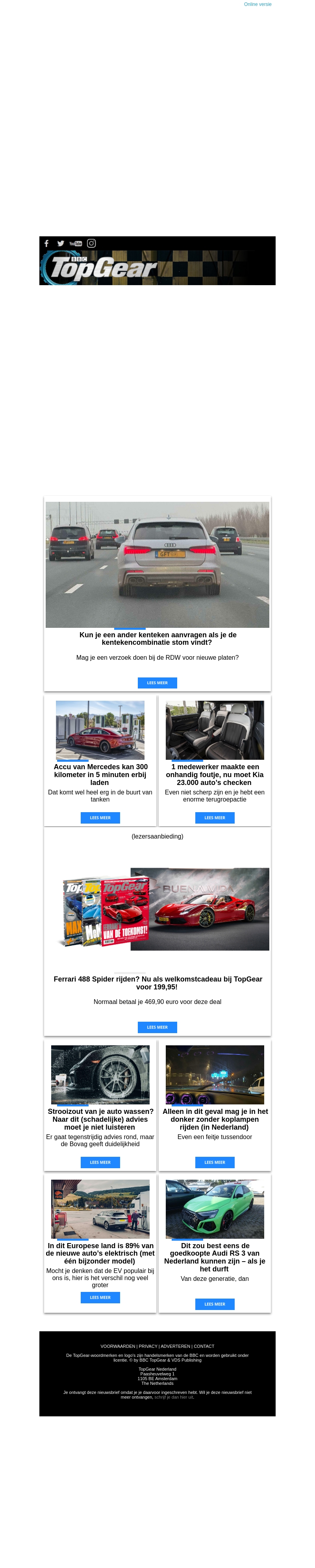The width and height of the screenshot is (315, 1568).
Task: Open Lees meer for the 89% elektrisch article
Action: point(100,1298)
